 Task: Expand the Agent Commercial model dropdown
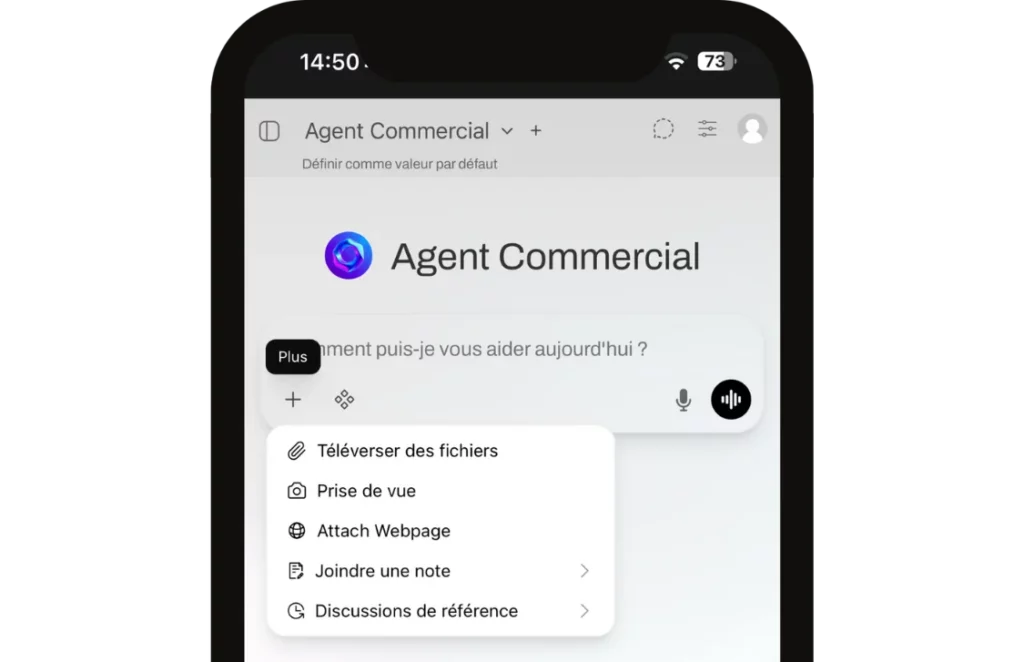coord(507,131)
